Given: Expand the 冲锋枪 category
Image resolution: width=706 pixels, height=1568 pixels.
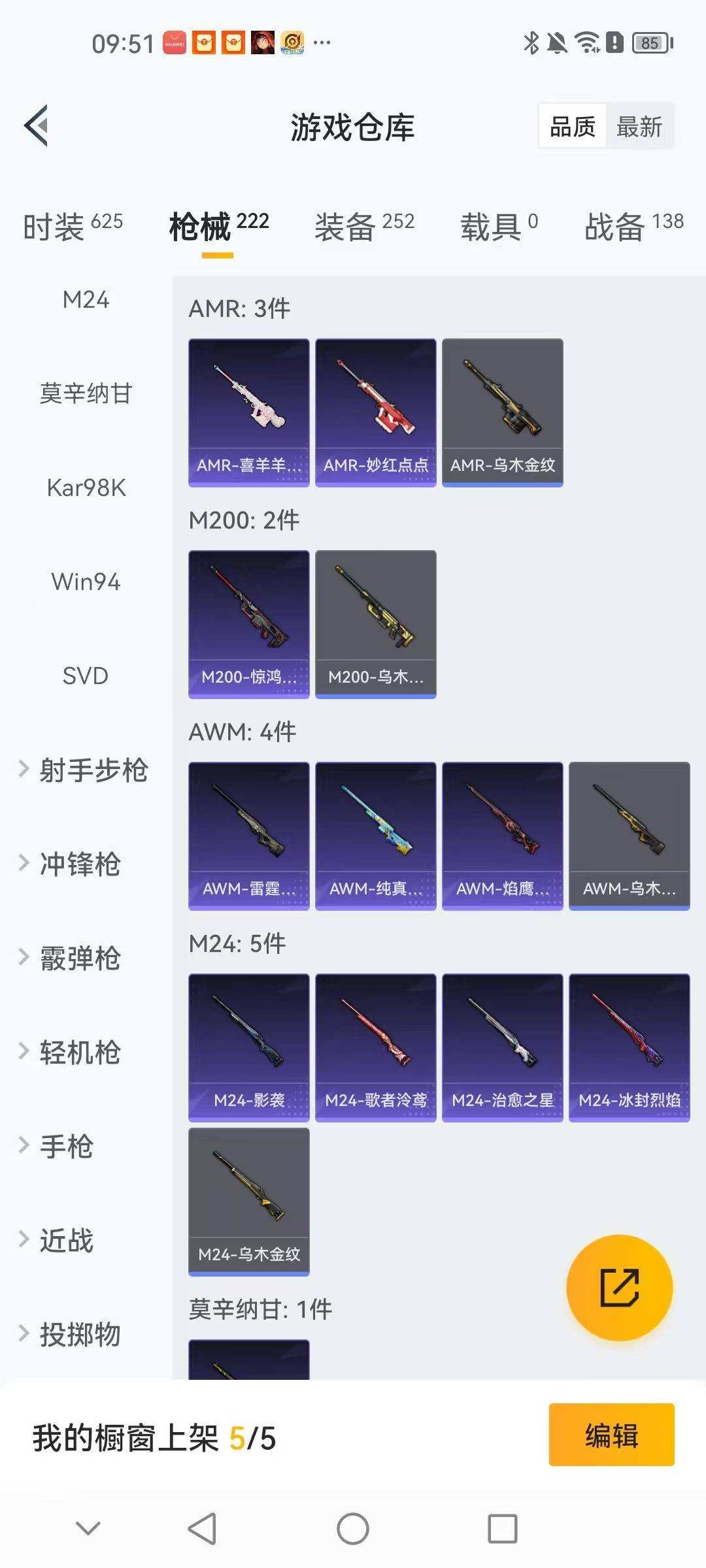Looking at the screenshot, I should 80,865.
